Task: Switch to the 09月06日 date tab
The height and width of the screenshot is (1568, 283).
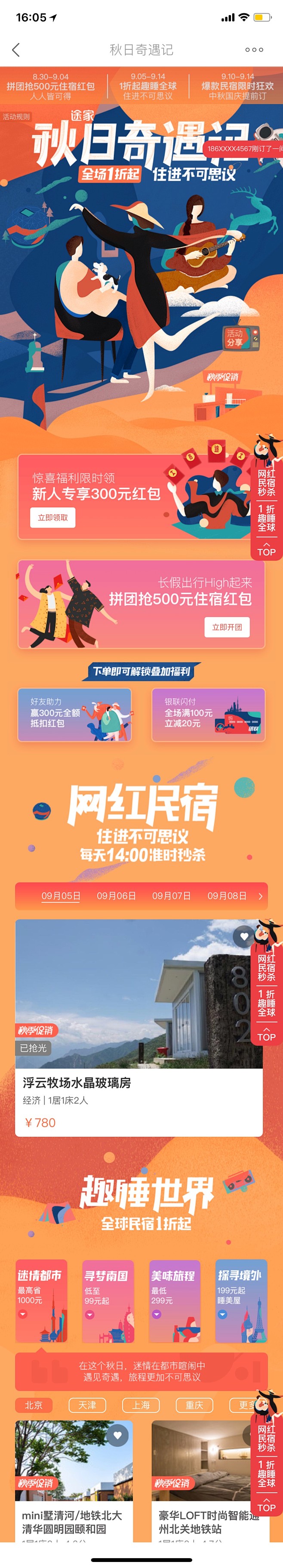Action: [x=116, y=896]
